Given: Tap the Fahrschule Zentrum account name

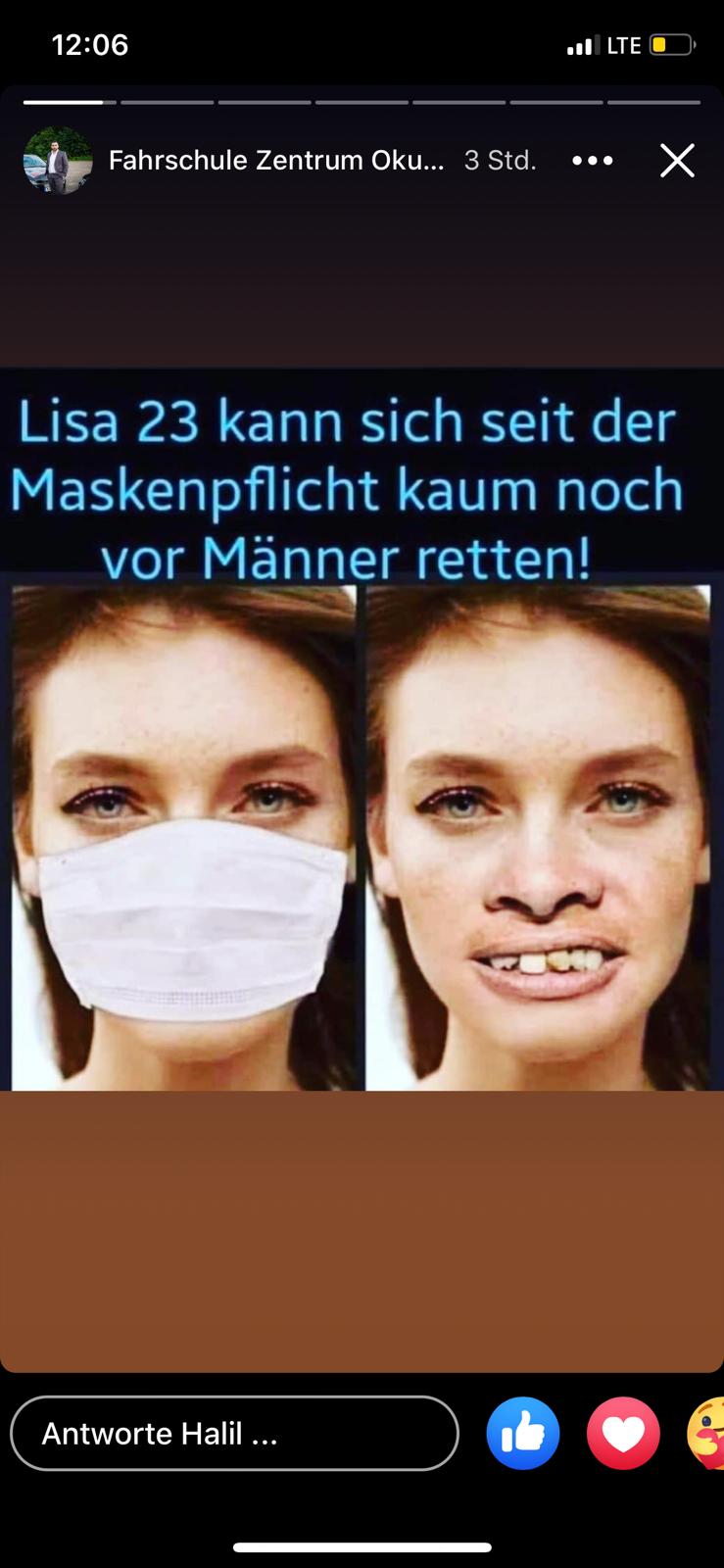Looking at the screenshot, I should tap(275, 161).
